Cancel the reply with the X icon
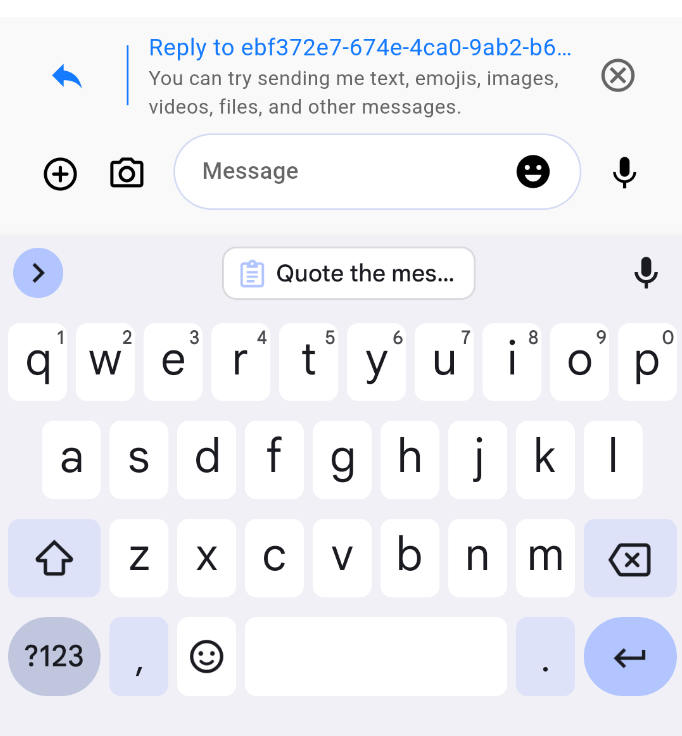This screenshot has height=736, width=682. point(618,76)
